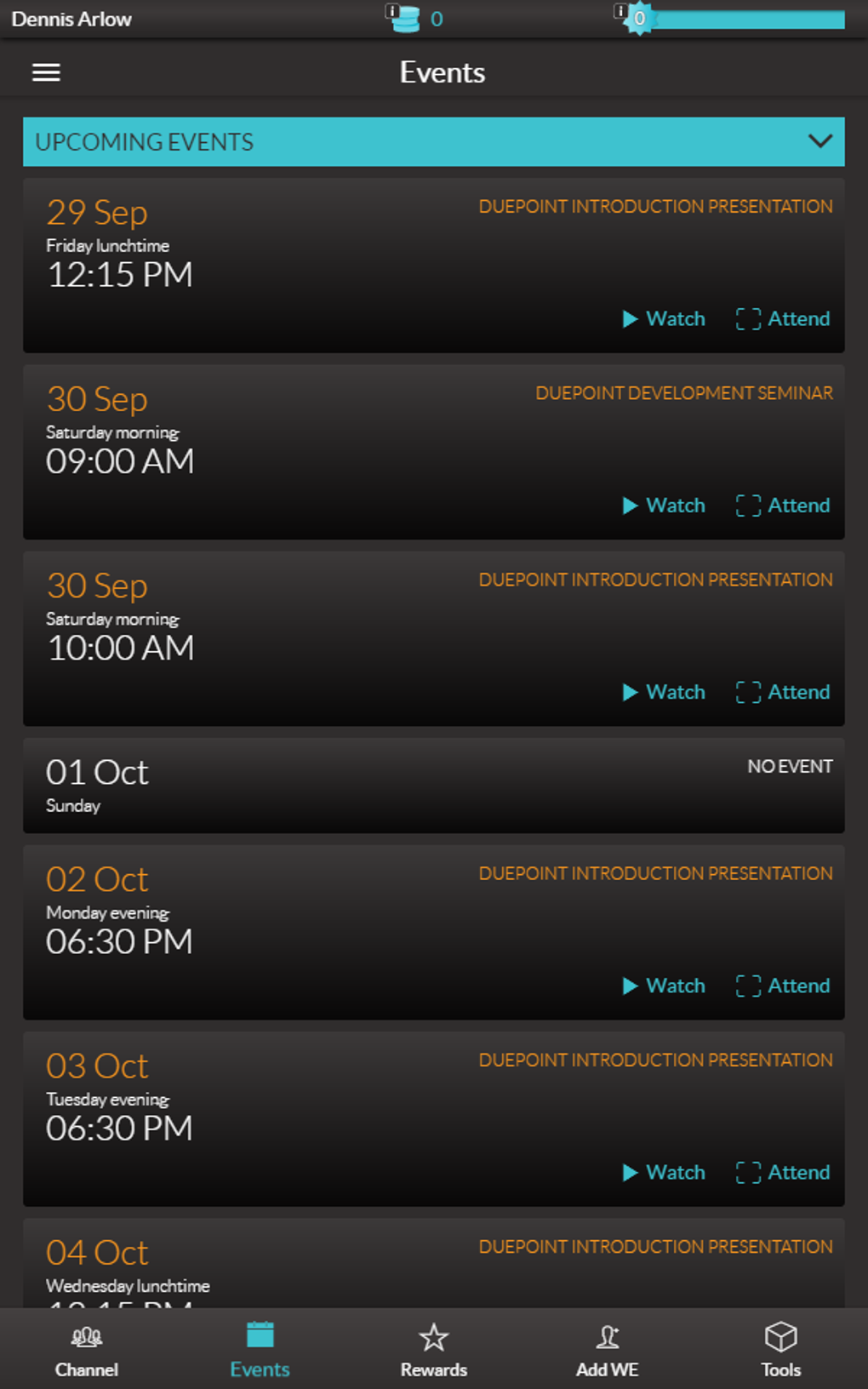Open the Channel section via the people icon
The image size is (868, 1389).
coord(86,1348)
